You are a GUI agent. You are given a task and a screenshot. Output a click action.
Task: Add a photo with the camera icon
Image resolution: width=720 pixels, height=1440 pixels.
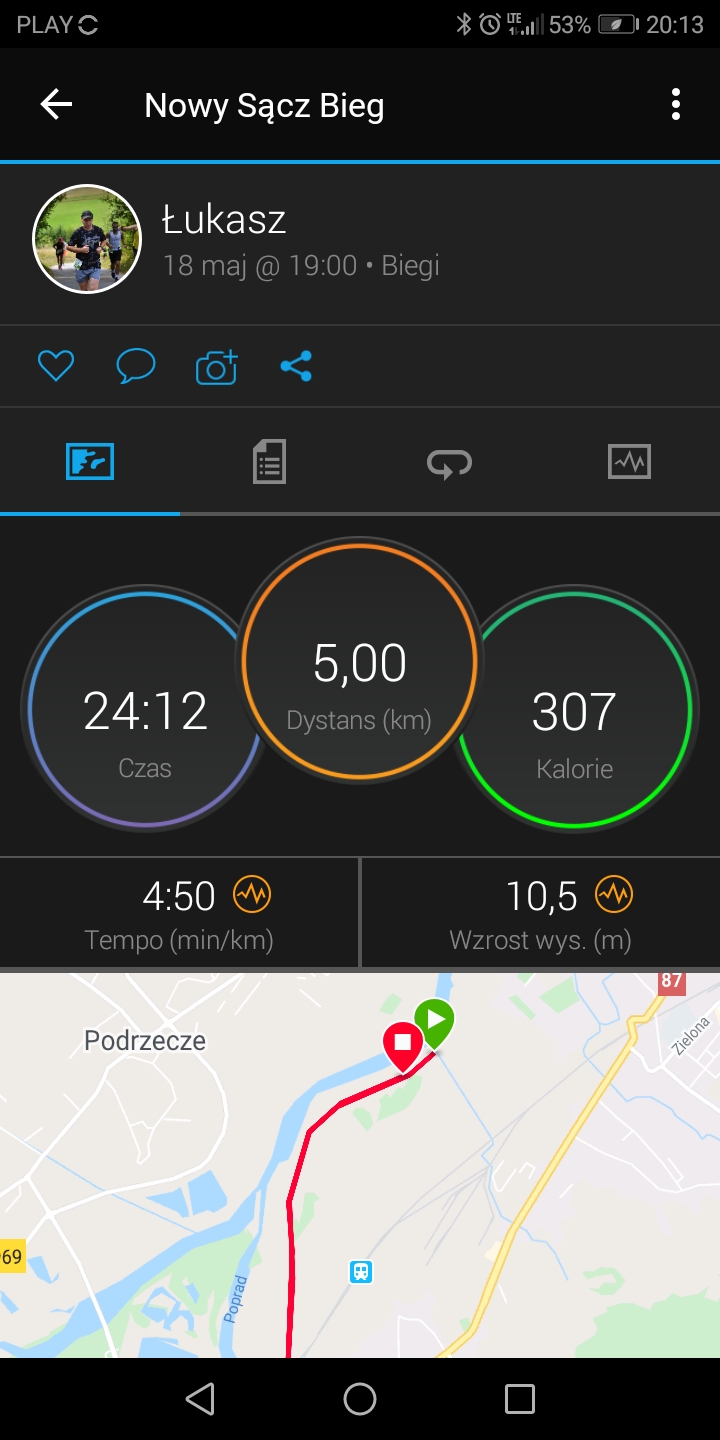(x=217, y=367)
